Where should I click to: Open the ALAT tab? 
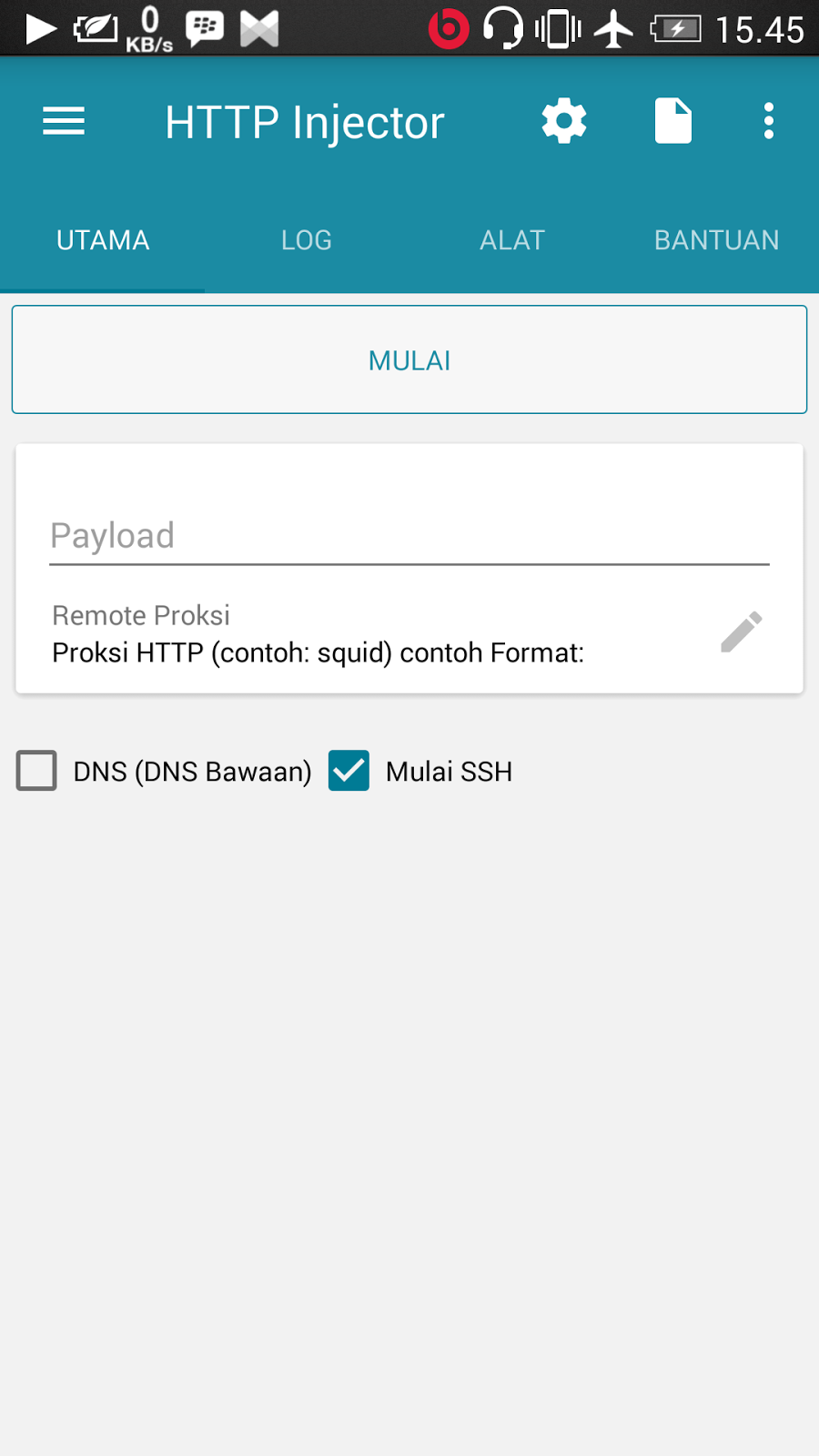[512, 239]
